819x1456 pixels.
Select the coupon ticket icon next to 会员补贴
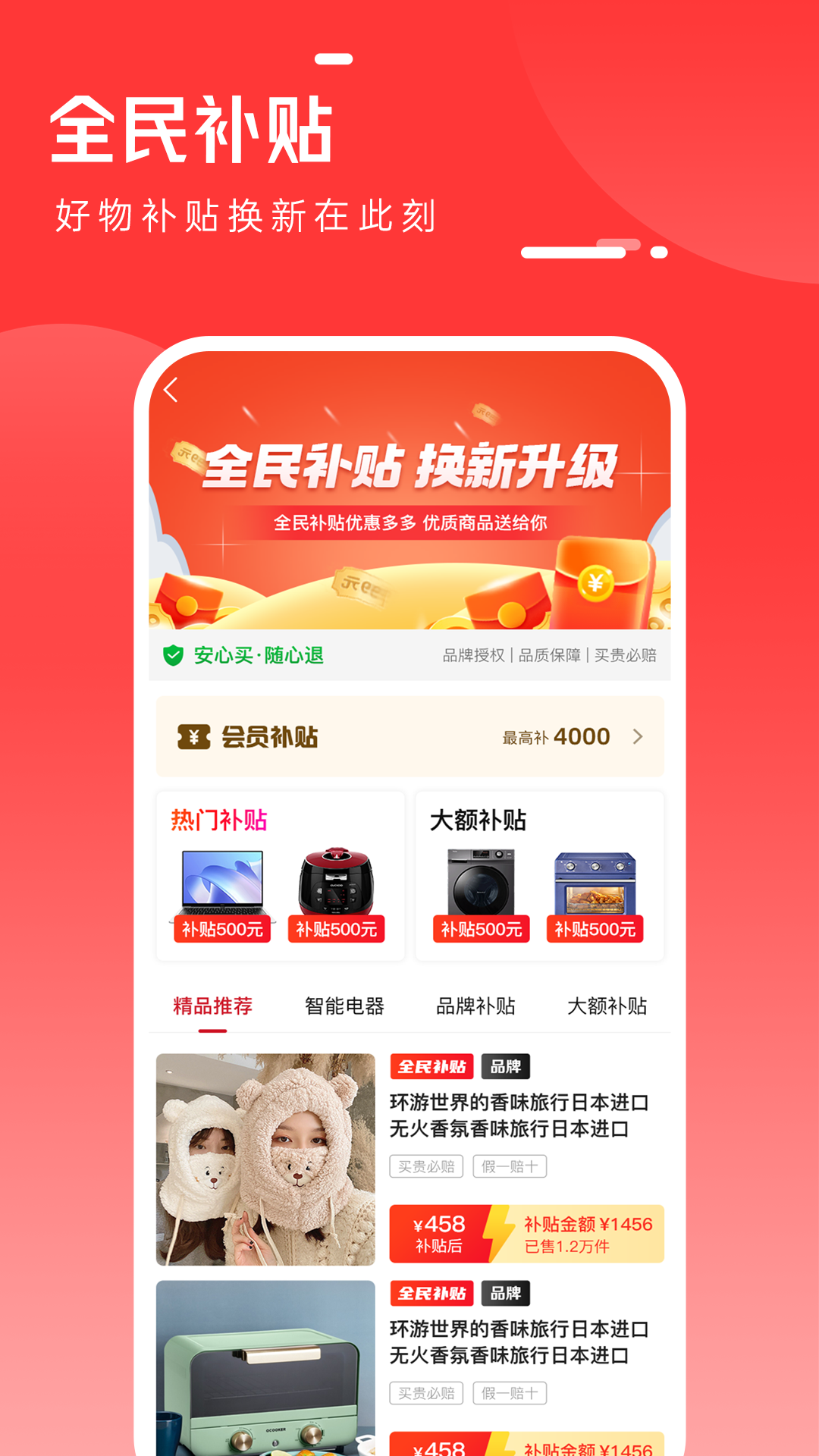pyautogui.click(x=193, y=736)
